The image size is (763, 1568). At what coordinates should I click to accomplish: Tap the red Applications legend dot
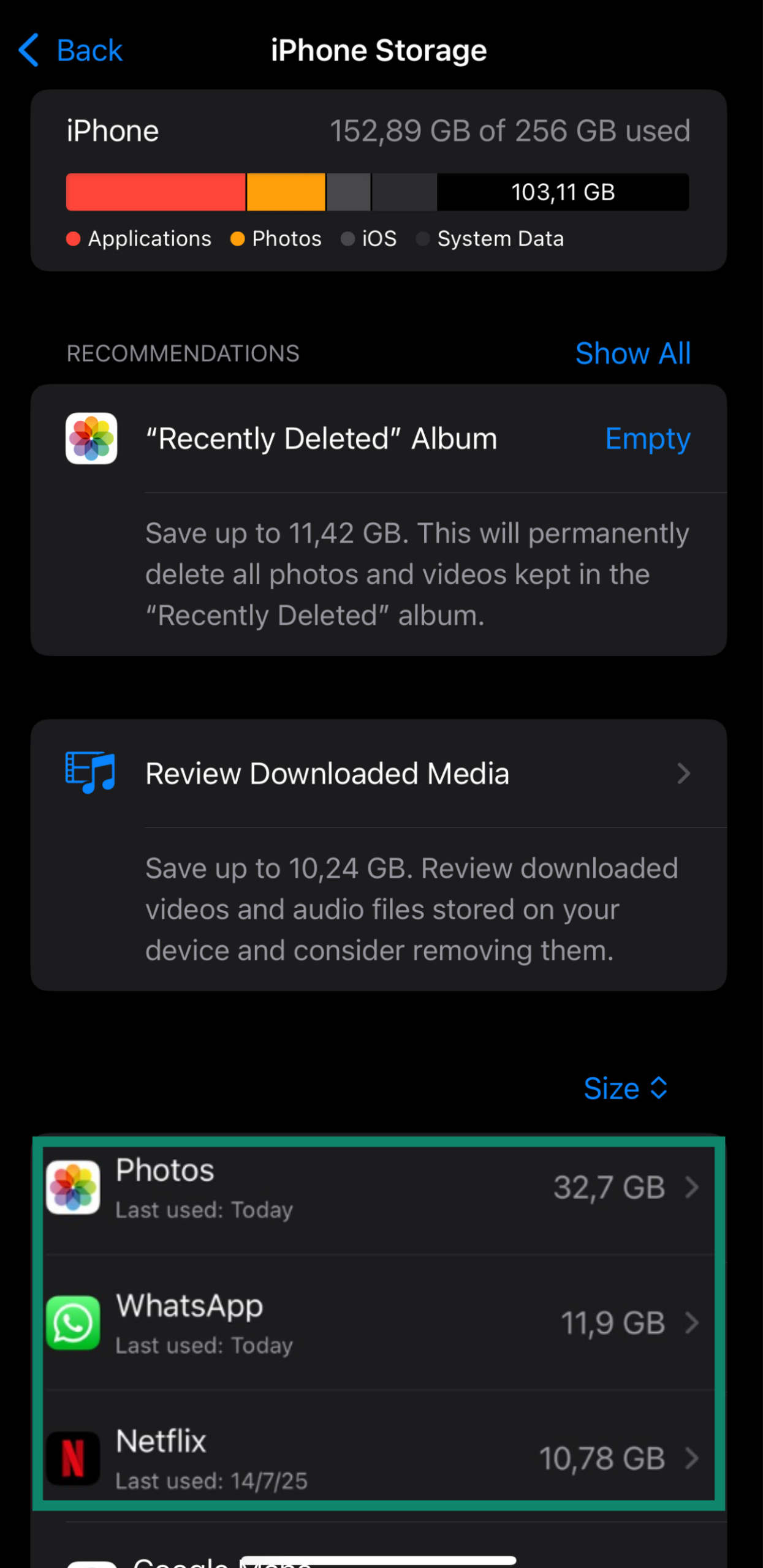[x=73, y=239]
